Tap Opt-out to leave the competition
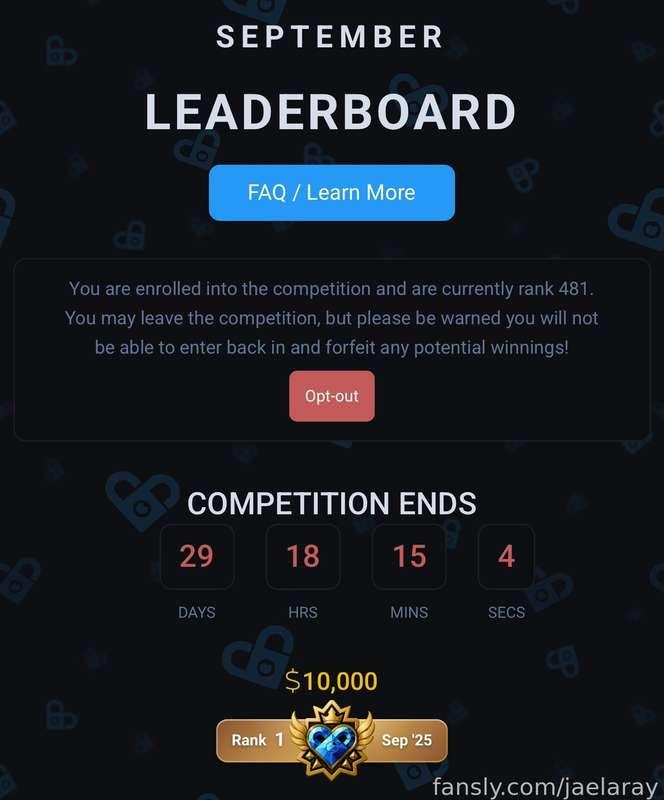 (331, 396)
